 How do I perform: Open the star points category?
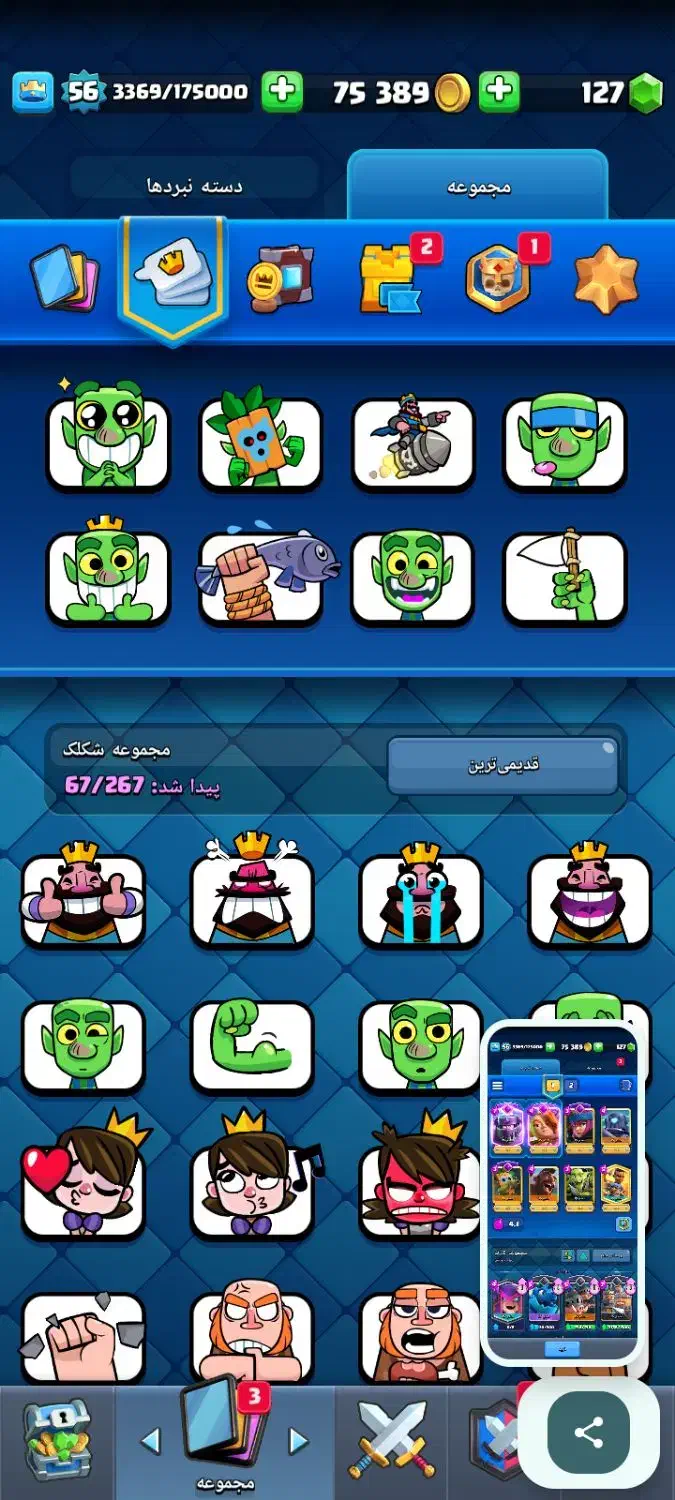pos(606,279)
